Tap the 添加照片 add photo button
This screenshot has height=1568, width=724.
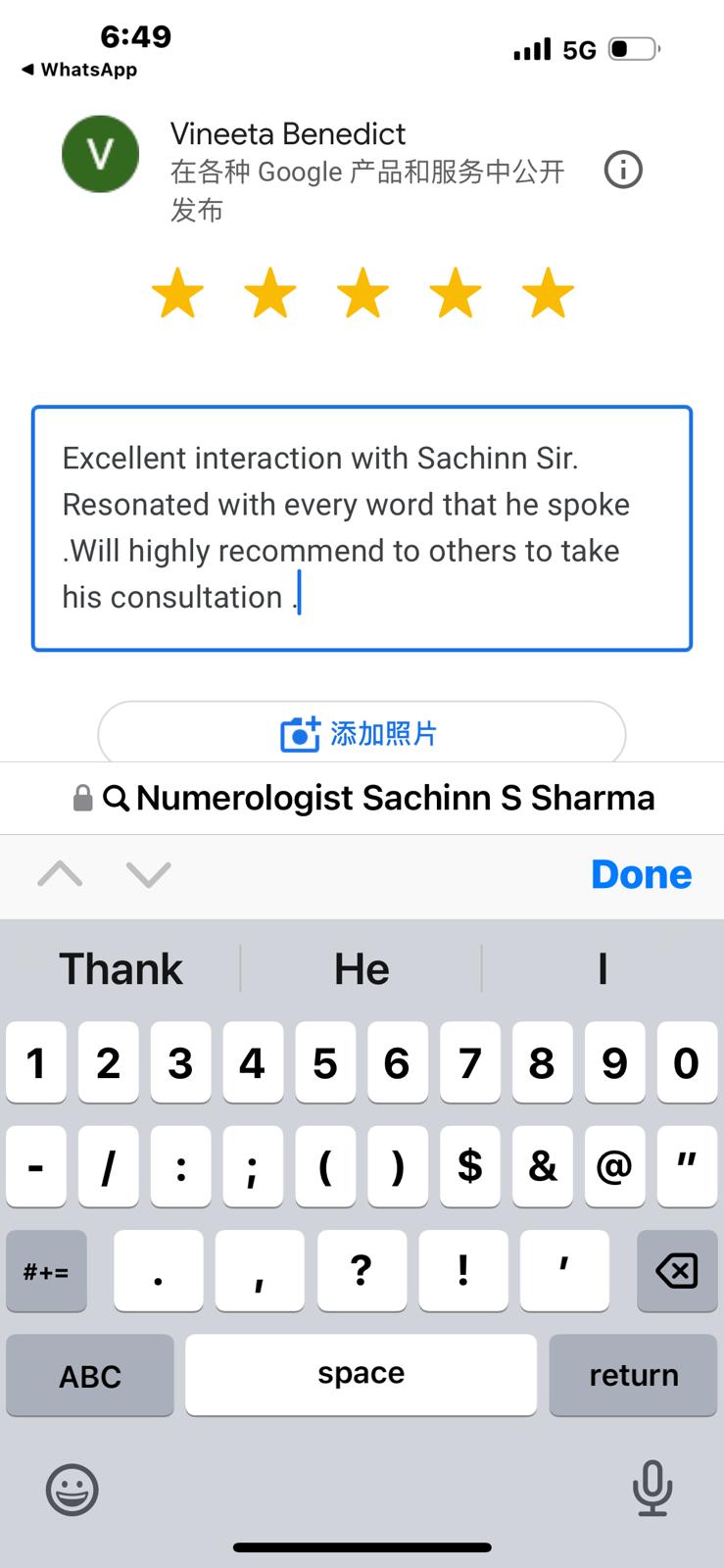[362, 733]
